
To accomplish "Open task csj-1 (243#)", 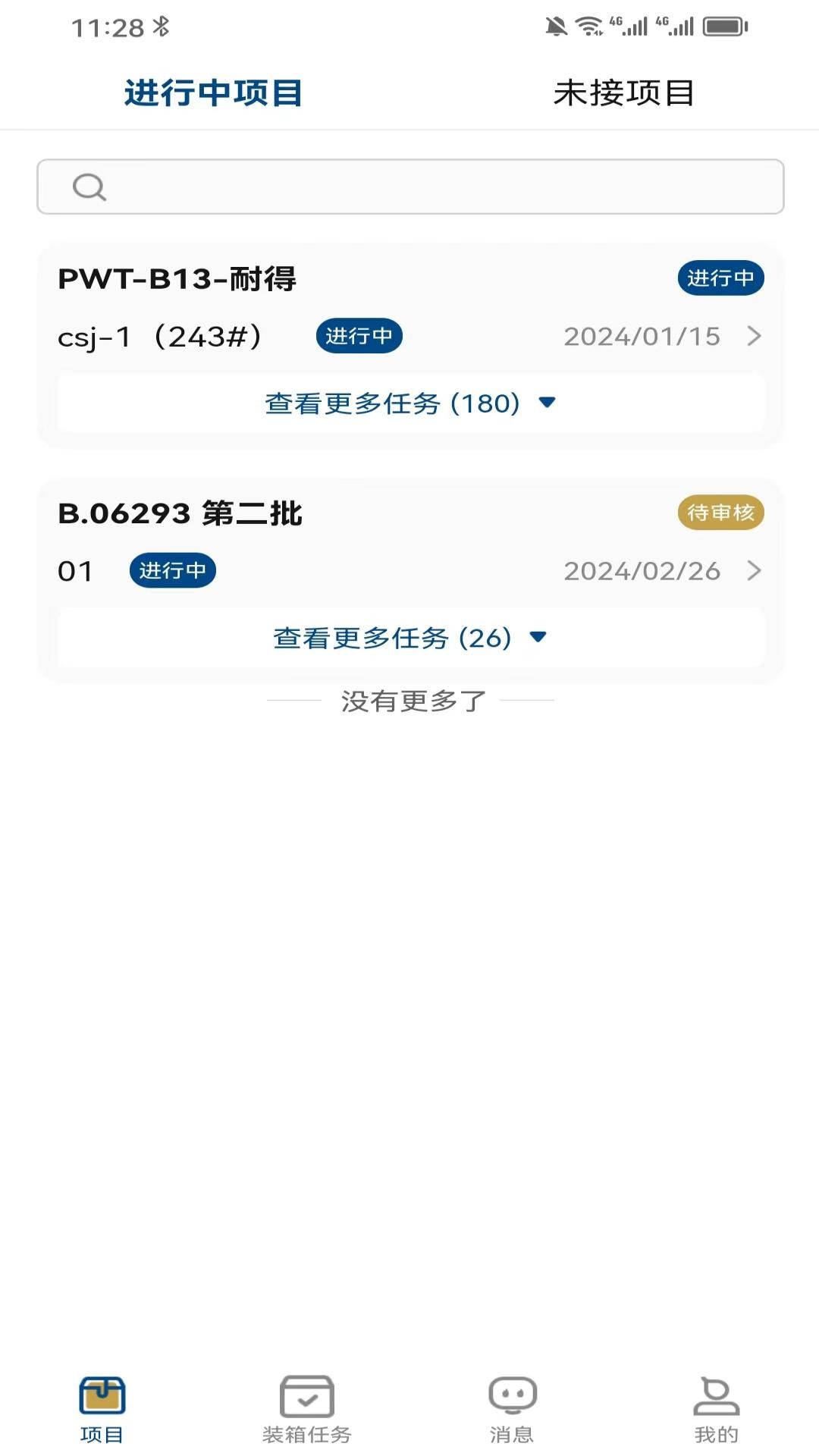I will (409, 337).
